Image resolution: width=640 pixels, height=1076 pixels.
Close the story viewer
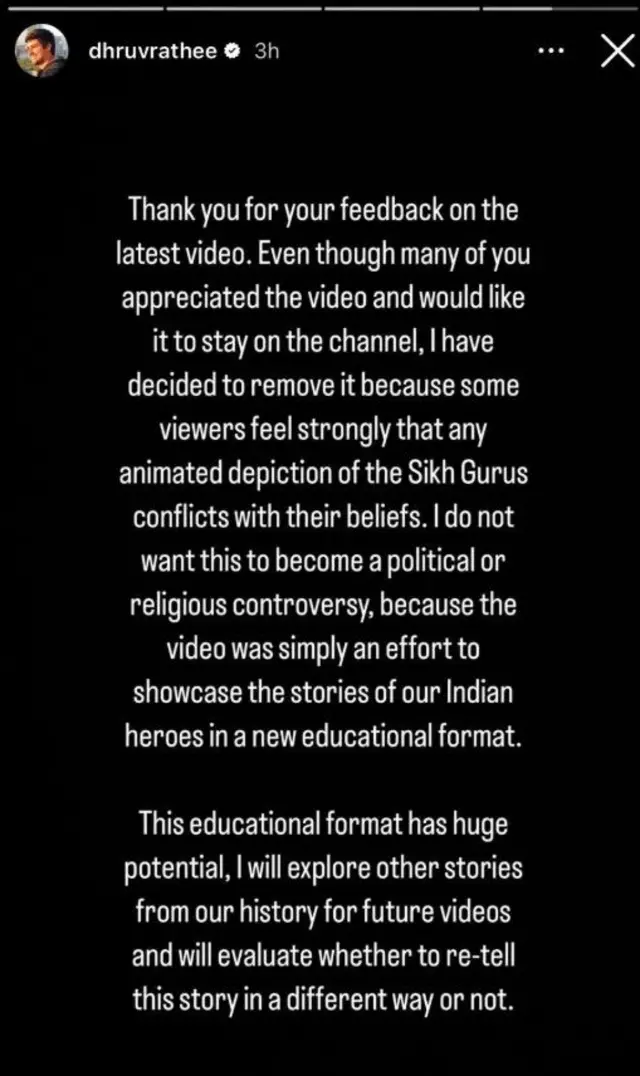(611, 51)
